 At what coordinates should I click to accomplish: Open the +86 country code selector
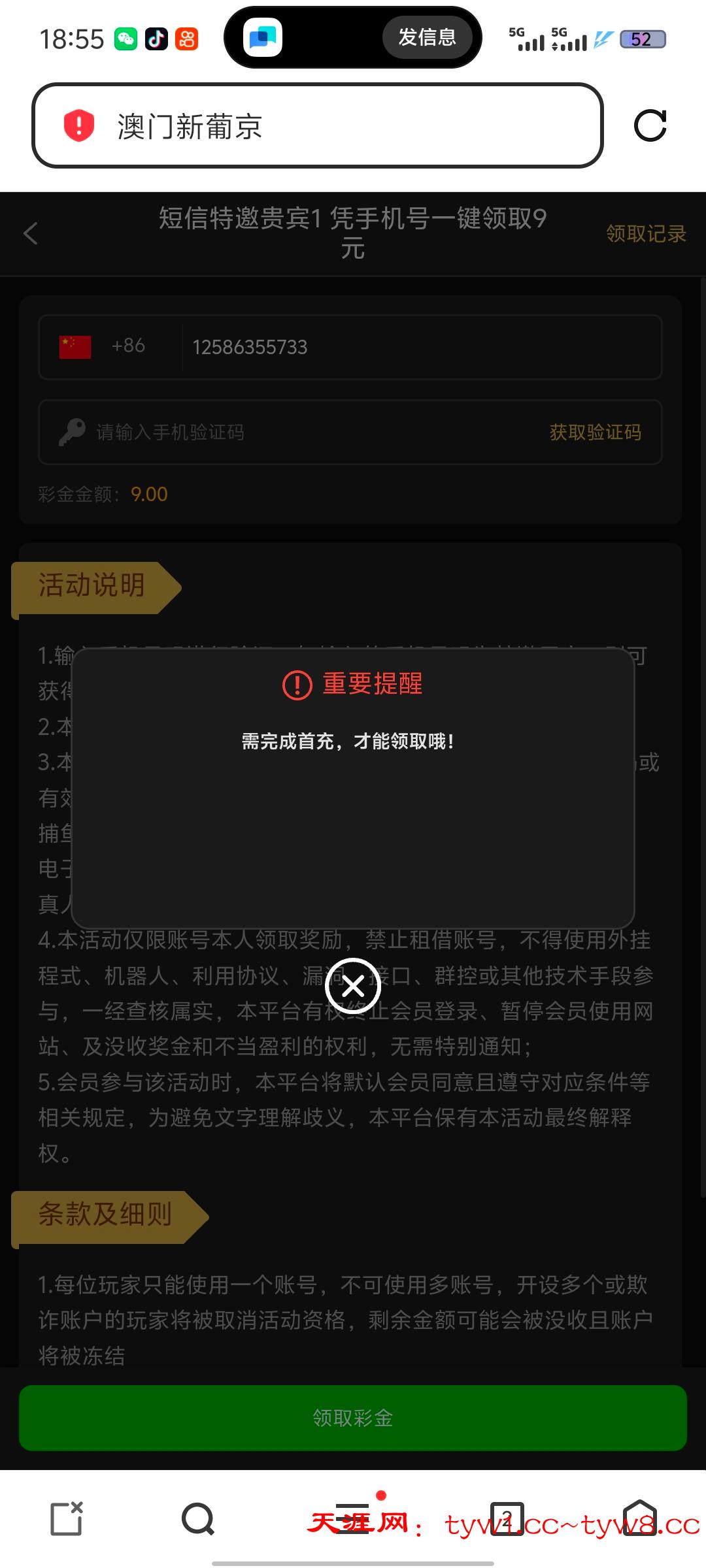click(128, 346)
